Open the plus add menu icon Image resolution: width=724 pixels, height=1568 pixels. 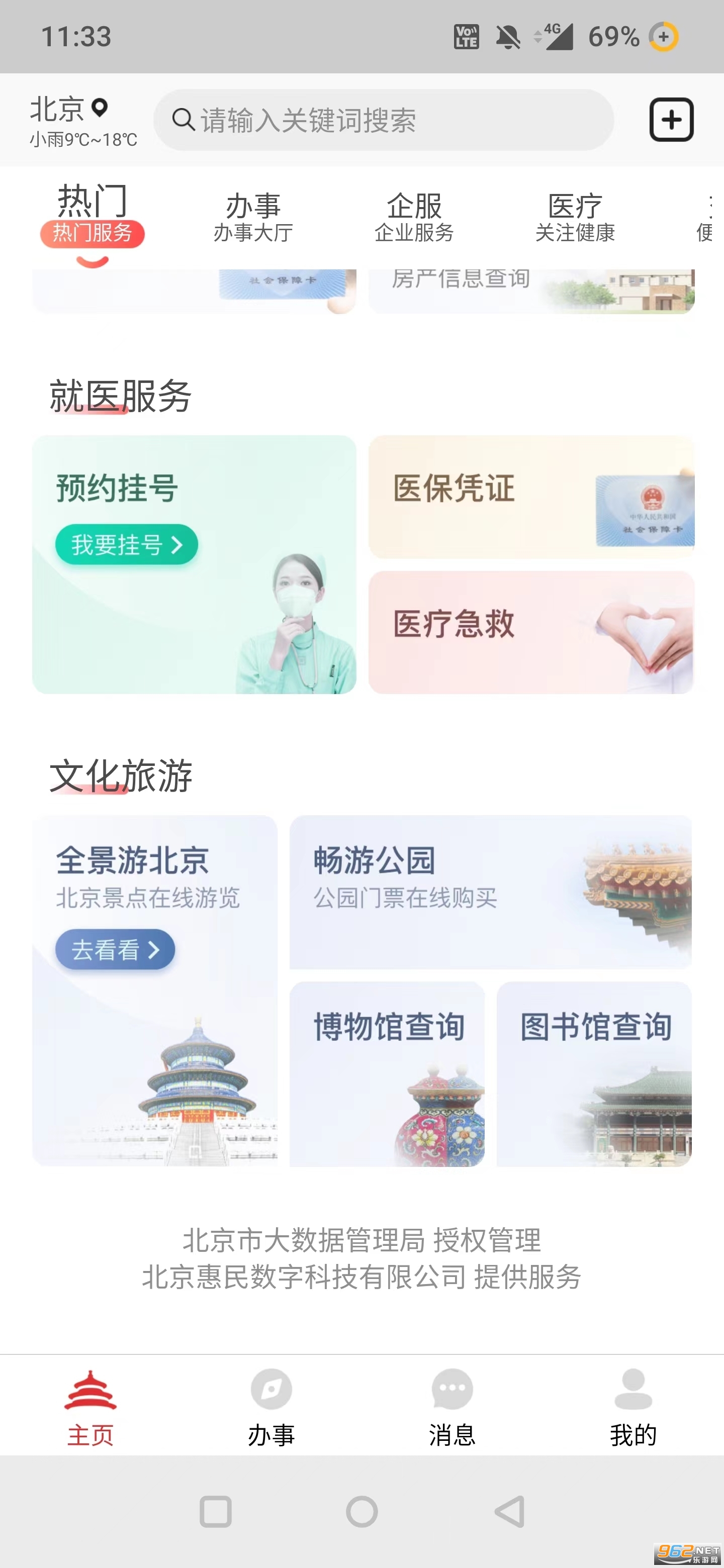pyautogui.click(x=671, y=119)
